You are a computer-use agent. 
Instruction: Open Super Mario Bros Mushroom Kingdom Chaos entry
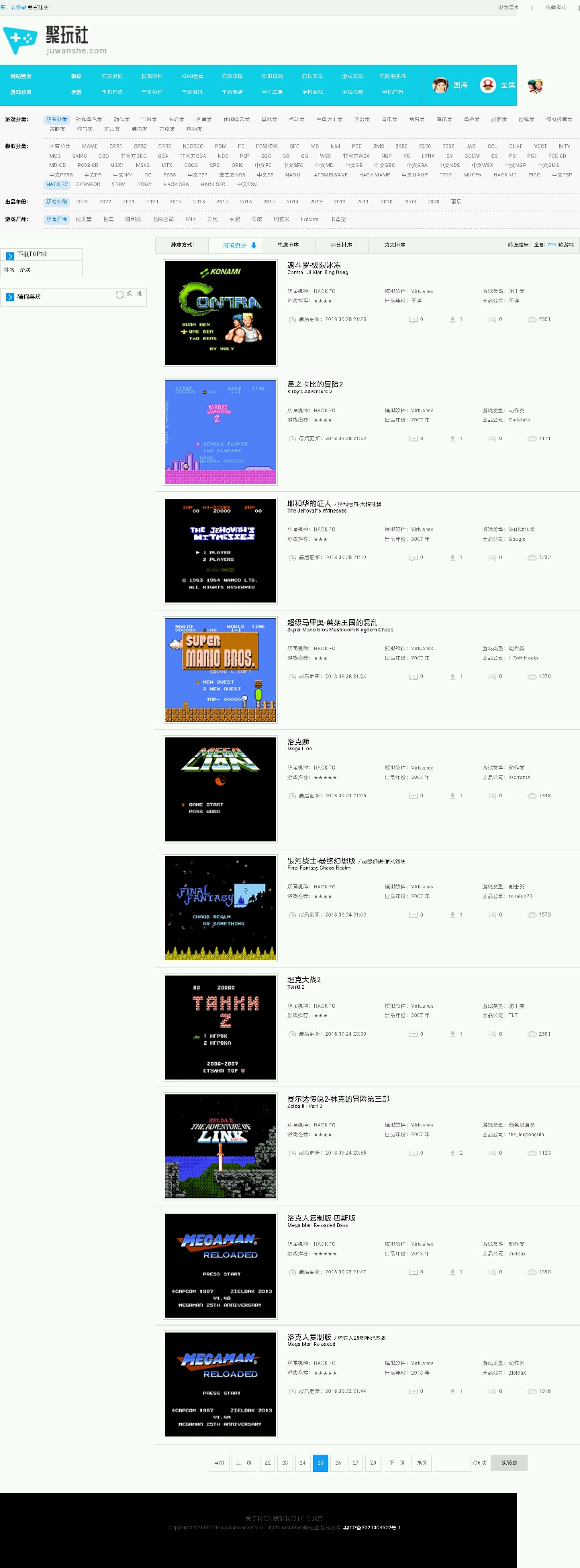332,623
